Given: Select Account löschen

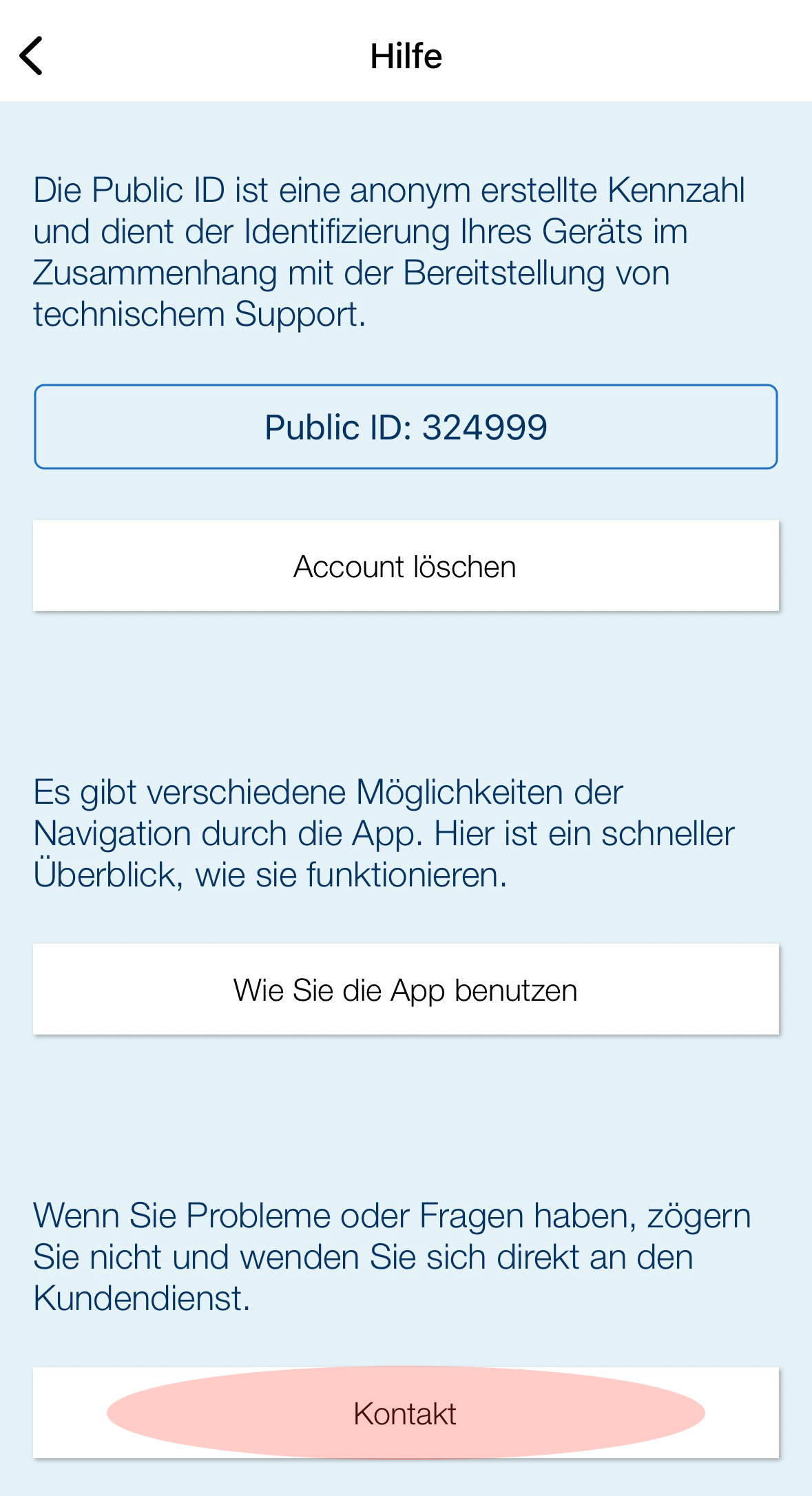Looking at the screenshot, I should pyautogui.click(x=406, y=566).
